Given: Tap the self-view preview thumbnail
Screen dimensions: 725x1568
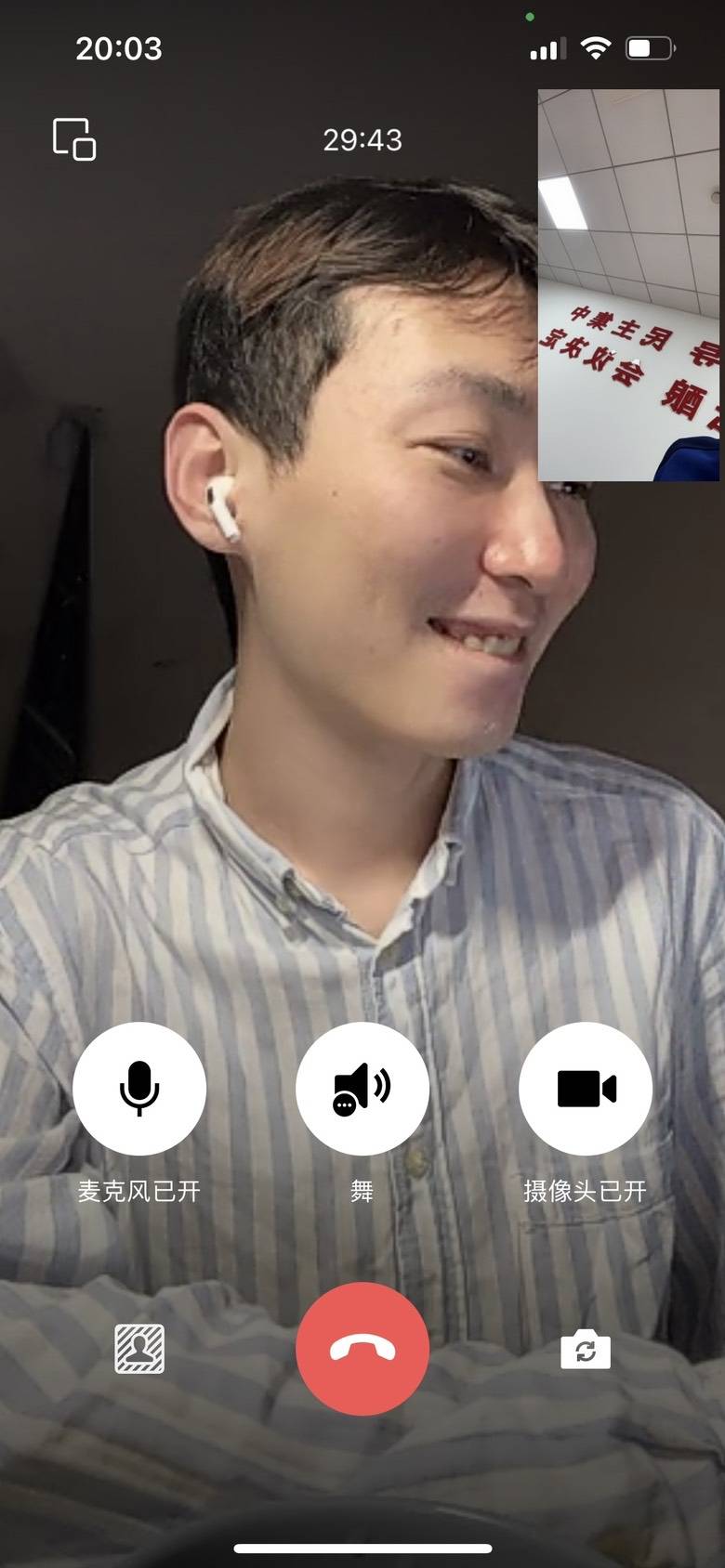Looking at the screenshot, I should 629,285.
